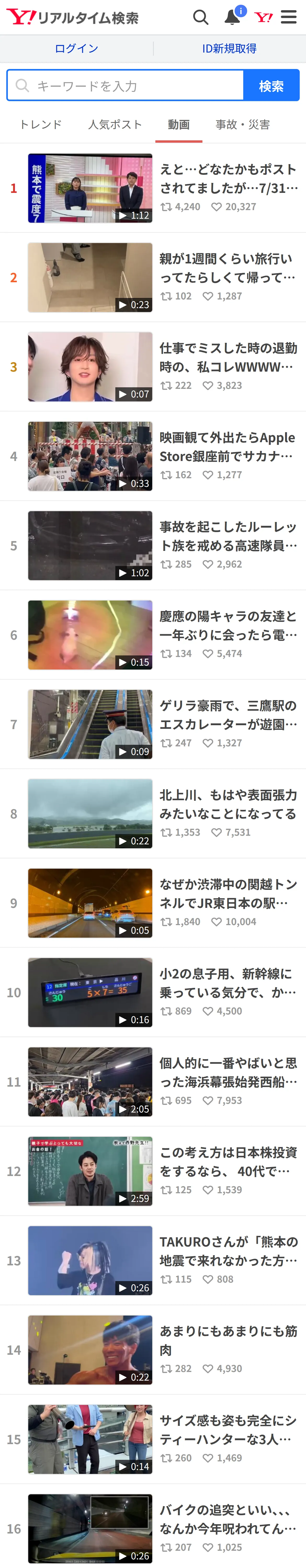Open the hamburger menu
This screenshot has height=1568, width=306.
click(289, 17)
